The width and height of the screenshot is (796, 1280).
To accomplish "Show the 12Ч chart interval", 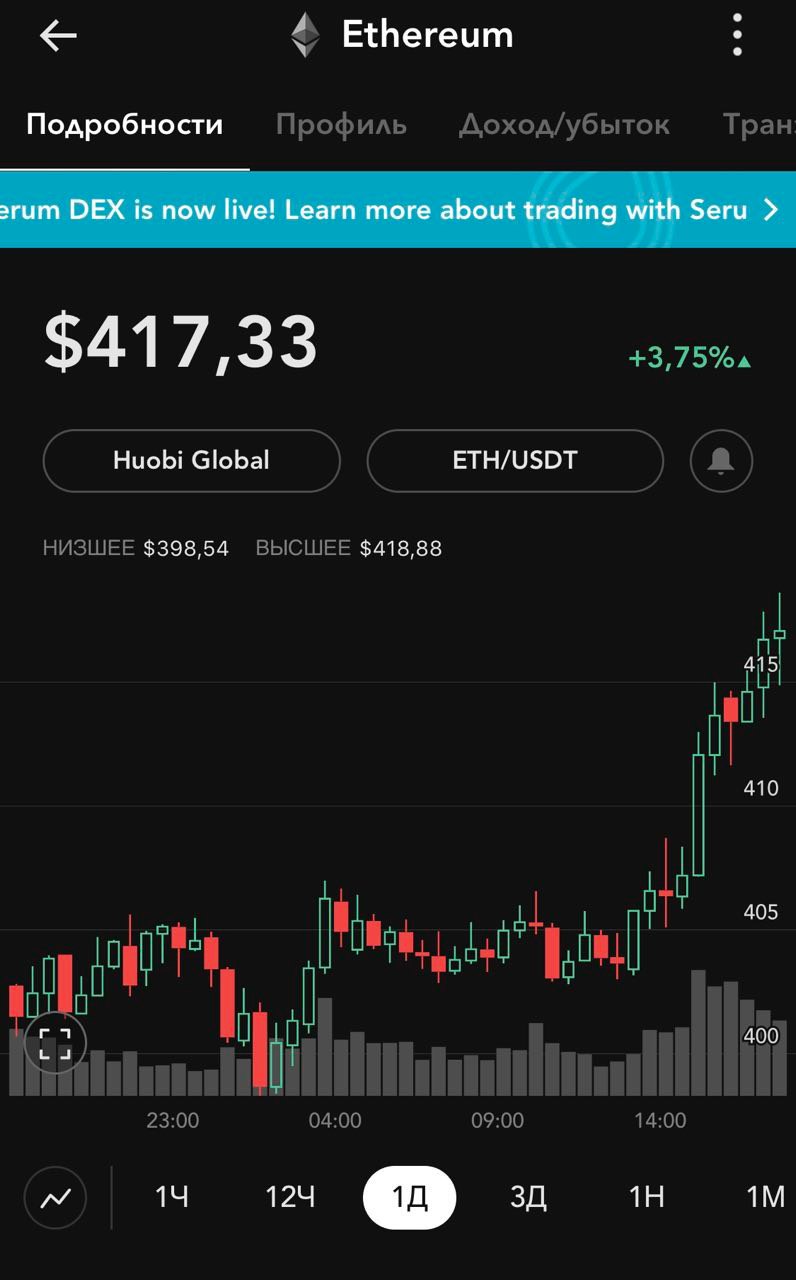I will (290, 1197).
